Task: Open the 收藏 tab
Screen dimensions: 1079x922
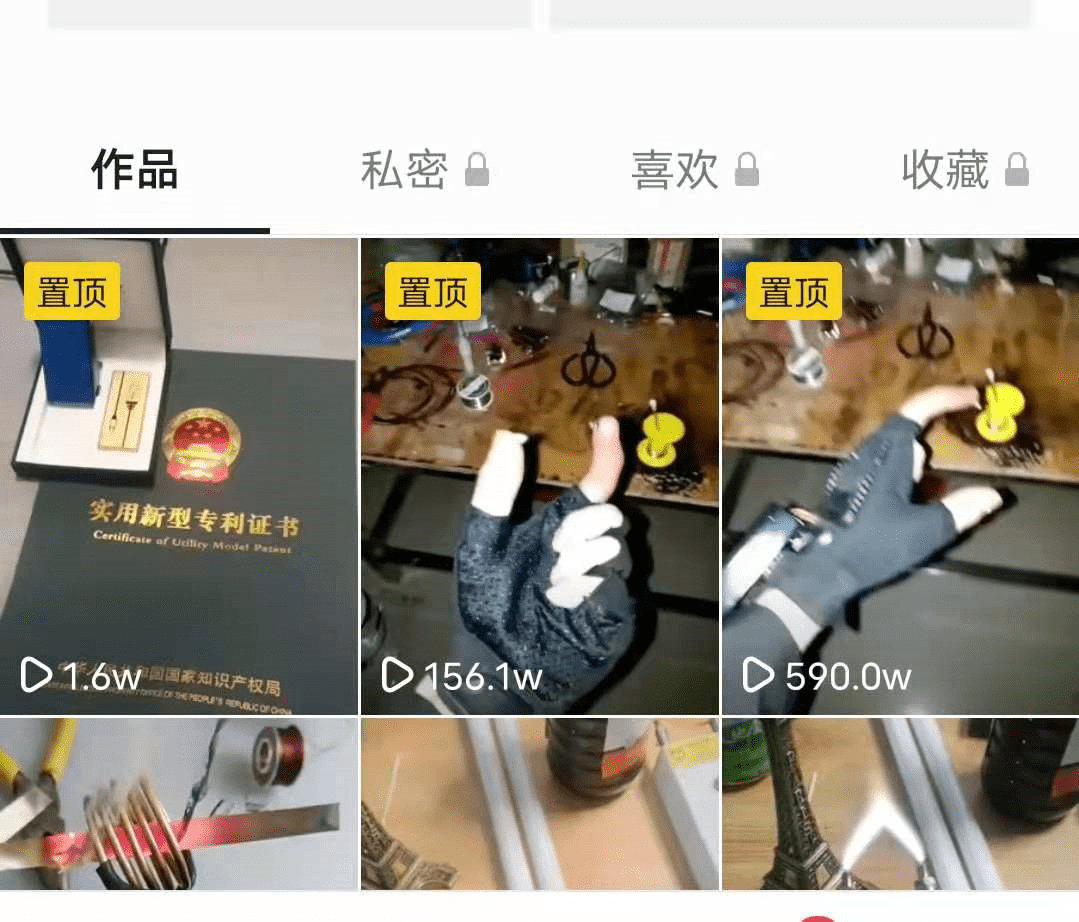Action: pos(964,171)
